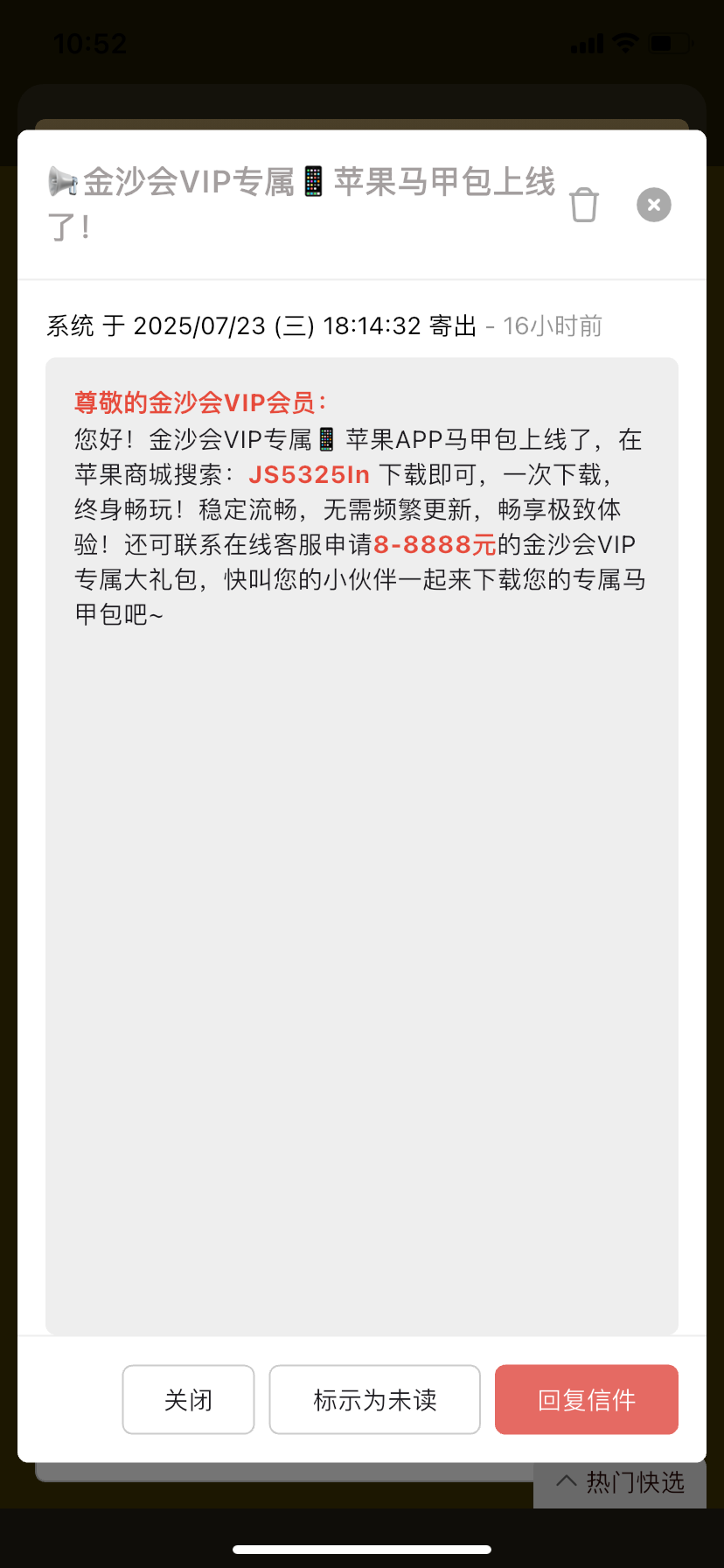
Task: Click the highlighted code JS5325In
Action: 310,474
